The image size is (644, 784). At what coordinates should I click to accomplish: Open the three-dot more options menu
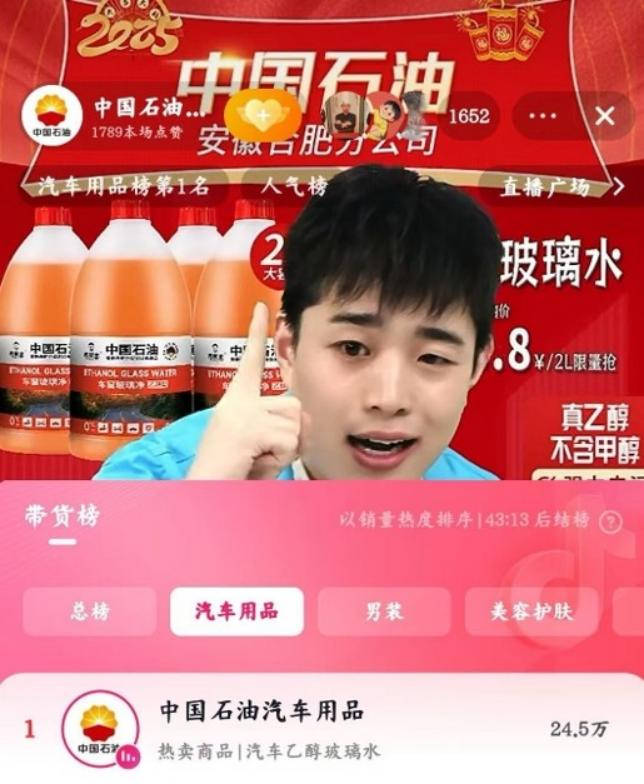[x=541, y=116]
